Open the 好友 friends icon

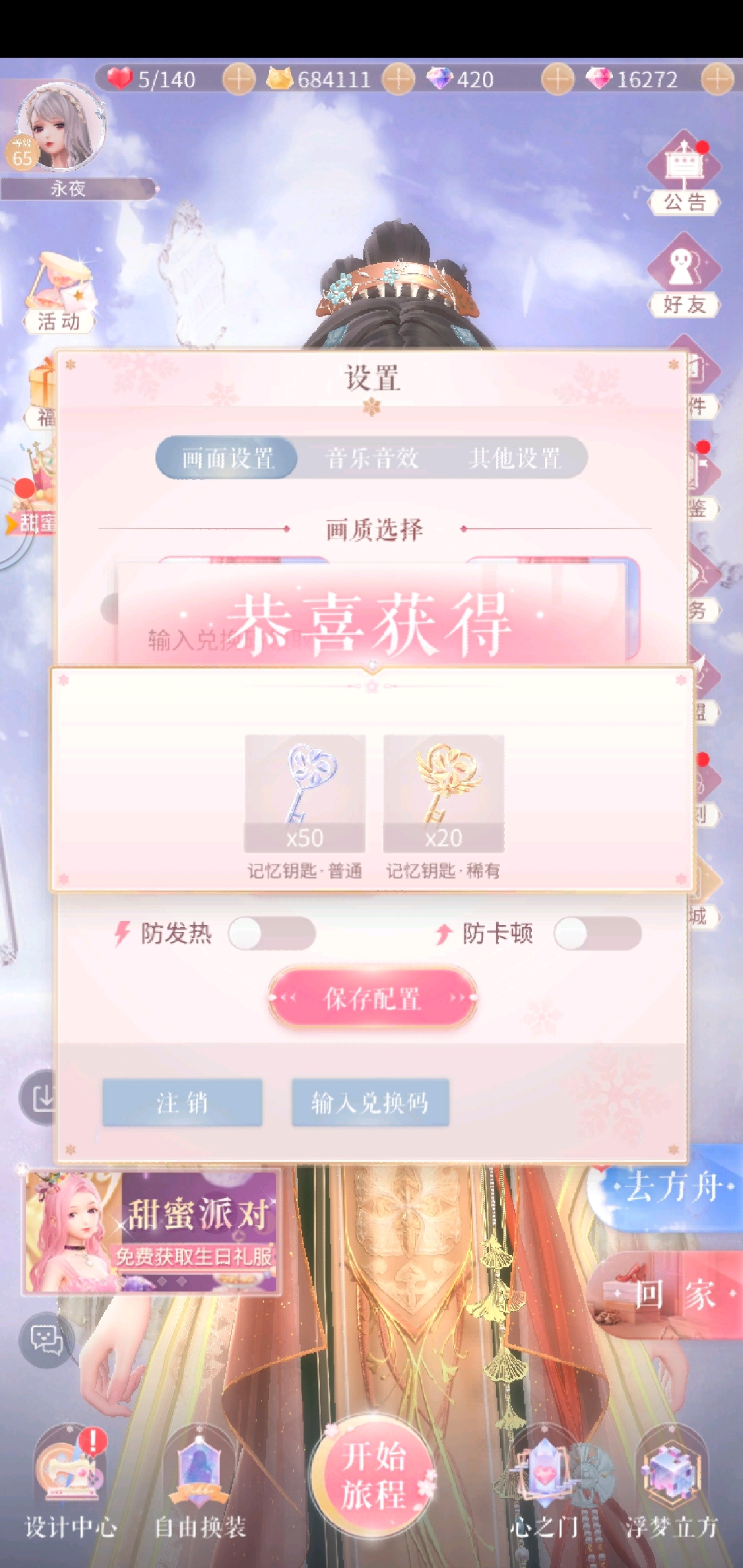(x=684, y=279)
